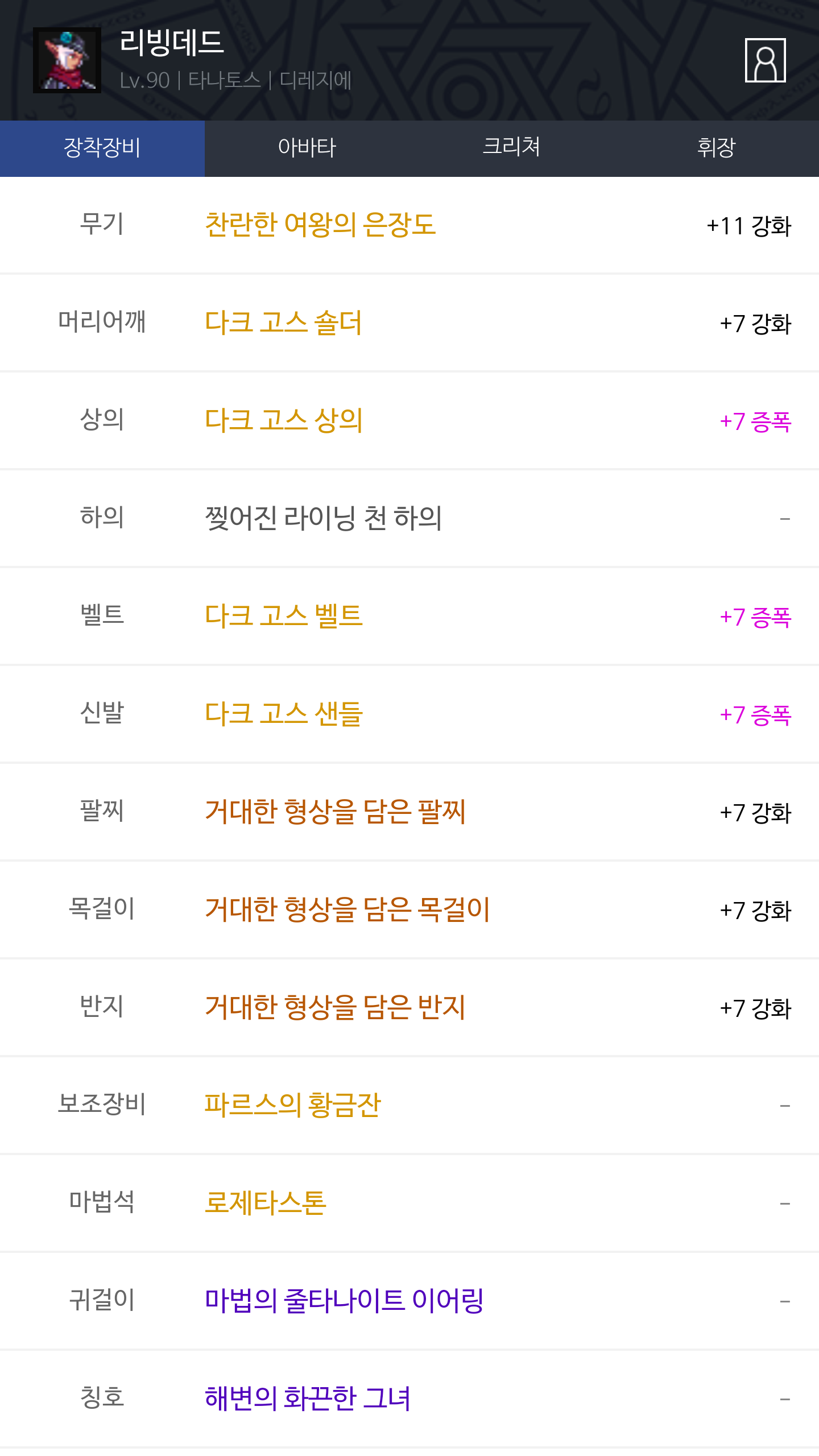Open 거대한 형상을 담은 팔찌
The height and width of the screenshot is (1456, 819).
pos(335,812)
